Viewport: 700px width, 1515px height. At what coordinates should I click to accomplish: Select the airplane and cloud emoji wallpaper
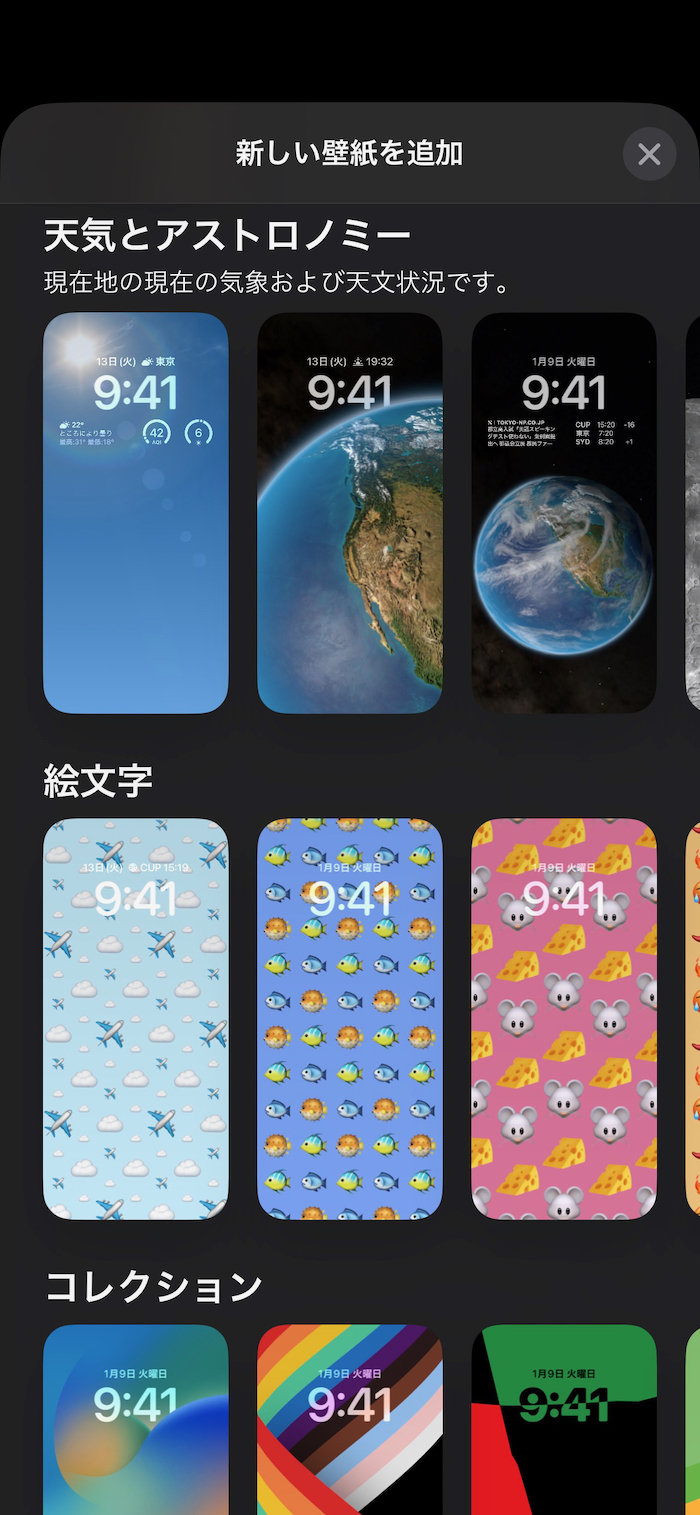[136, 1018]
